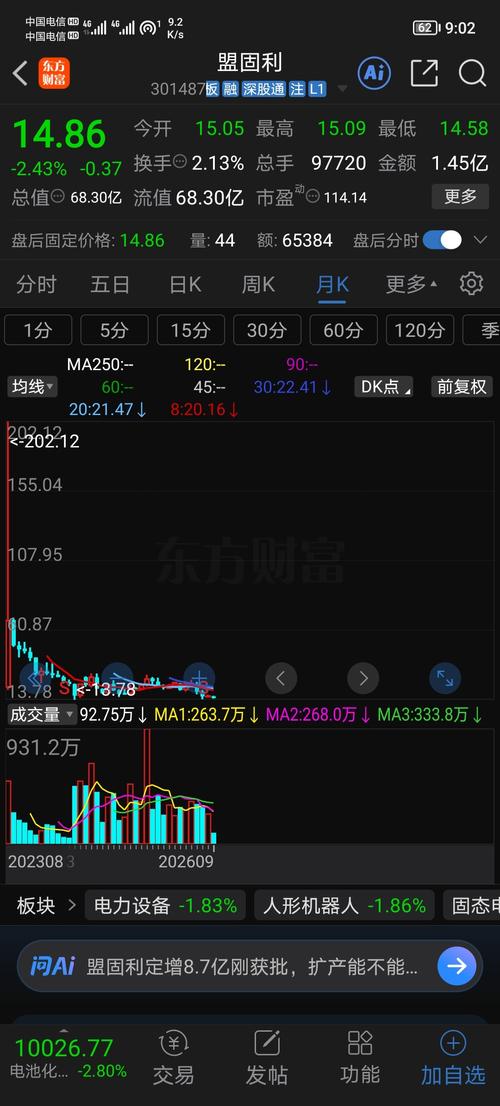This screenshot has height=1106, width=500.
Task: Open the 均线 indicator dropdown
Action: [32, 387]
